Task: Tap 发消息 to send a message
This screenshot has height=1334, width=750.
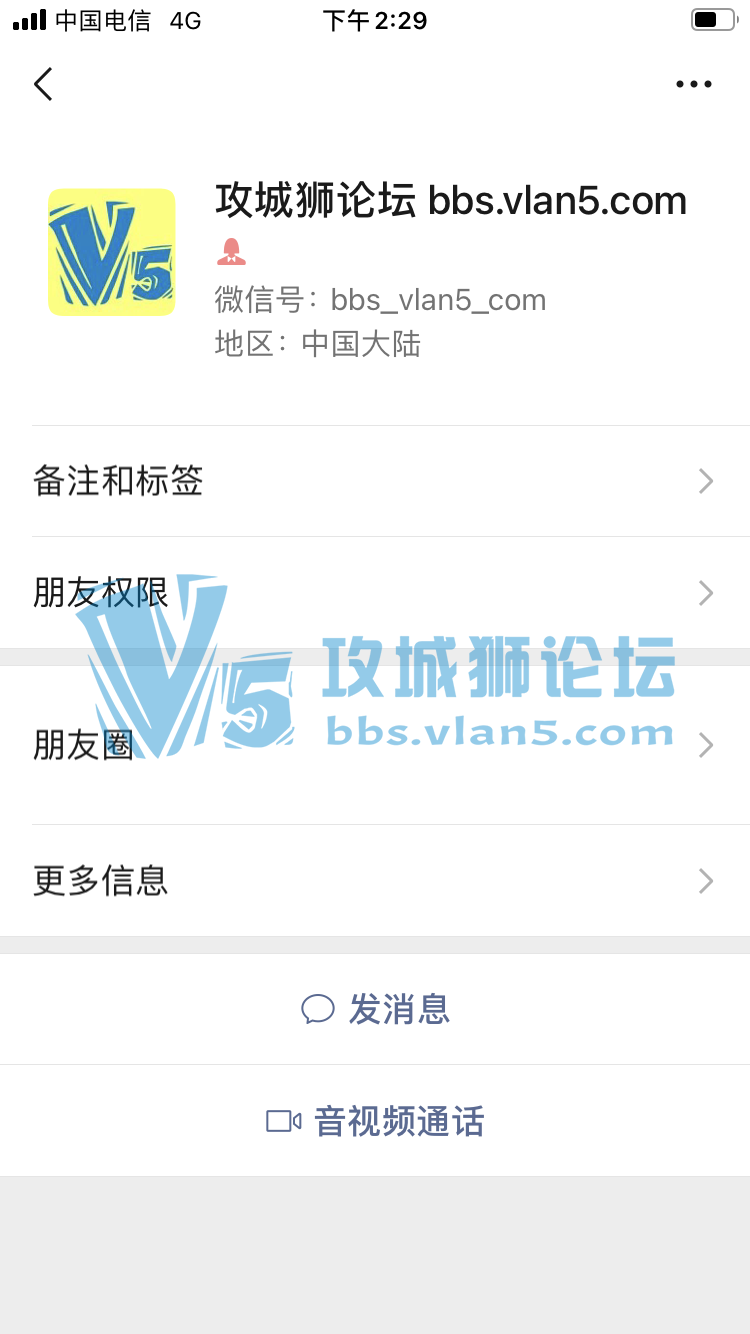Action: (x=375, y=1009)
